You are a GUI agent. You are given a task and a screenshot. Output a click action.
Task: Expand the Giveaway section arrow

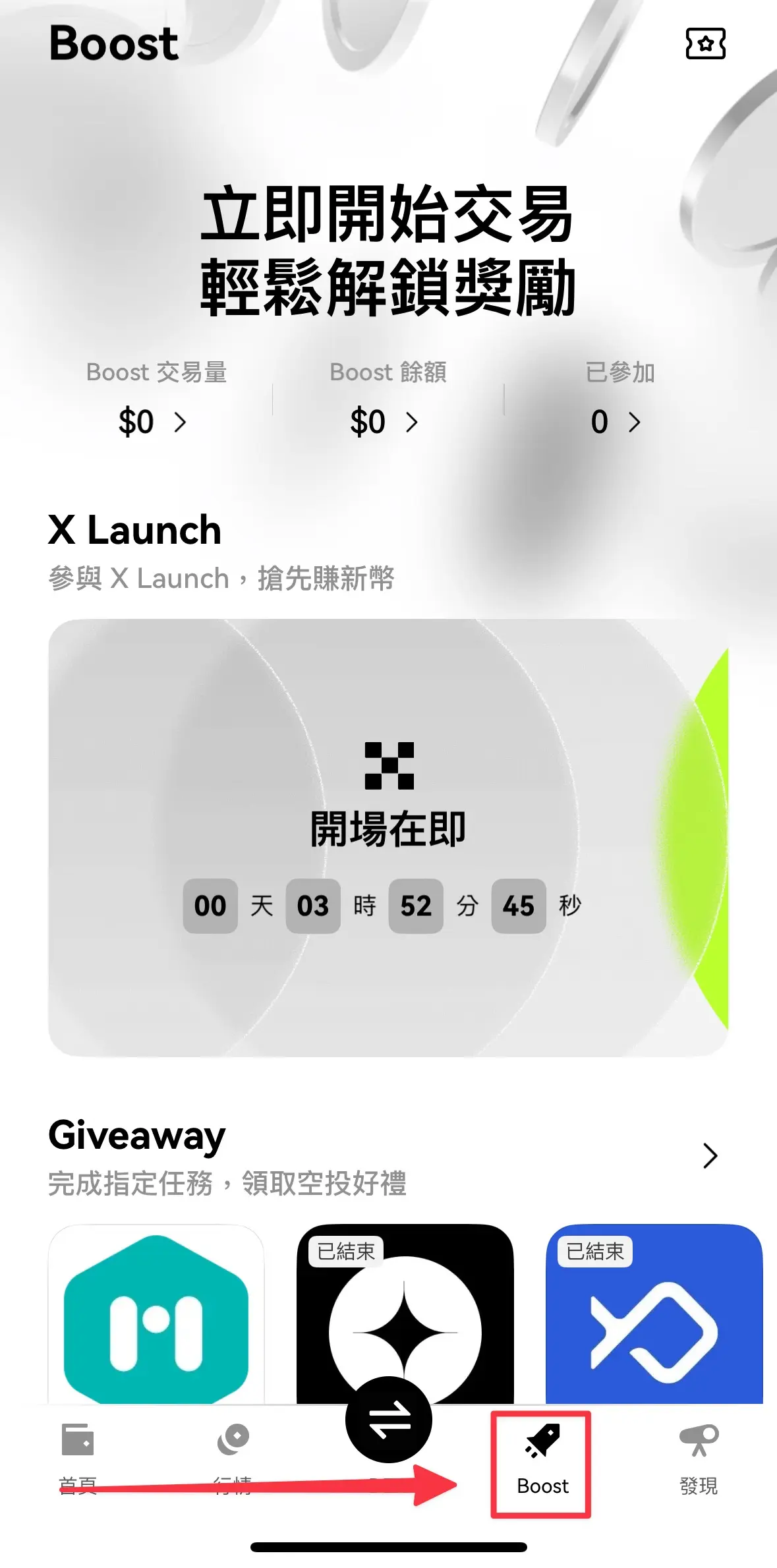click(x=709, y=1155)
